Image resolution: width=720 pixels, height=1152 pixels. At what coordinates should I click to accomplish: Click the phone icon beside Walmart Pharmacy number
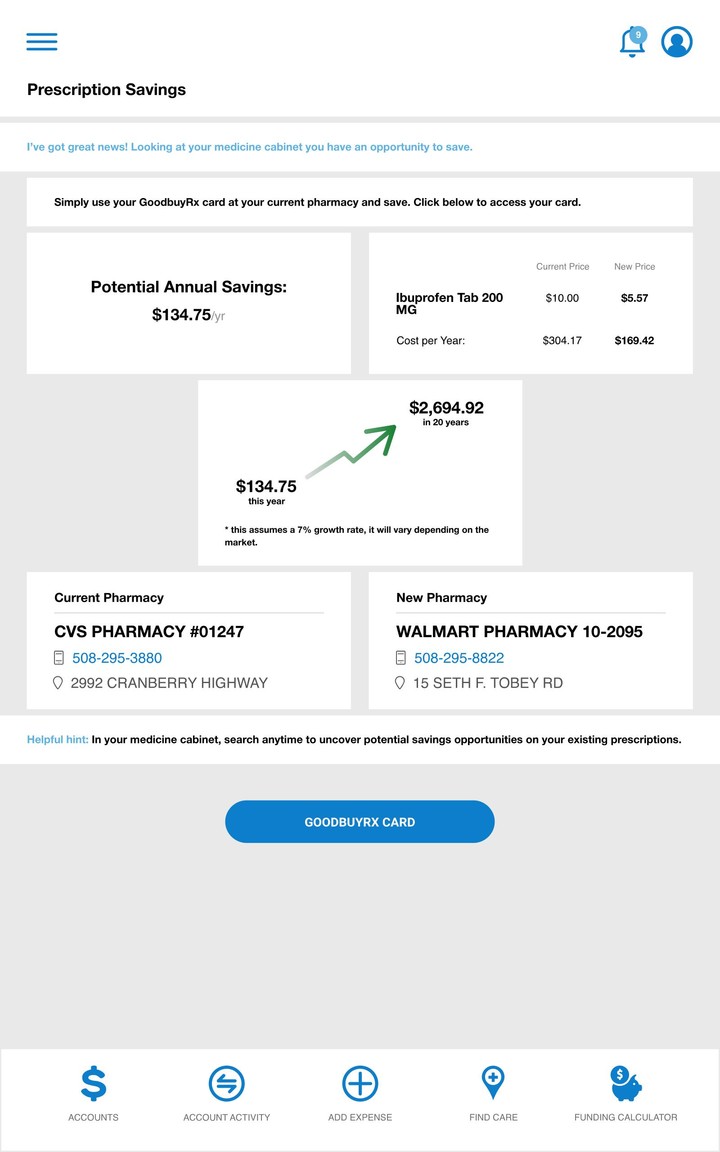402,658
